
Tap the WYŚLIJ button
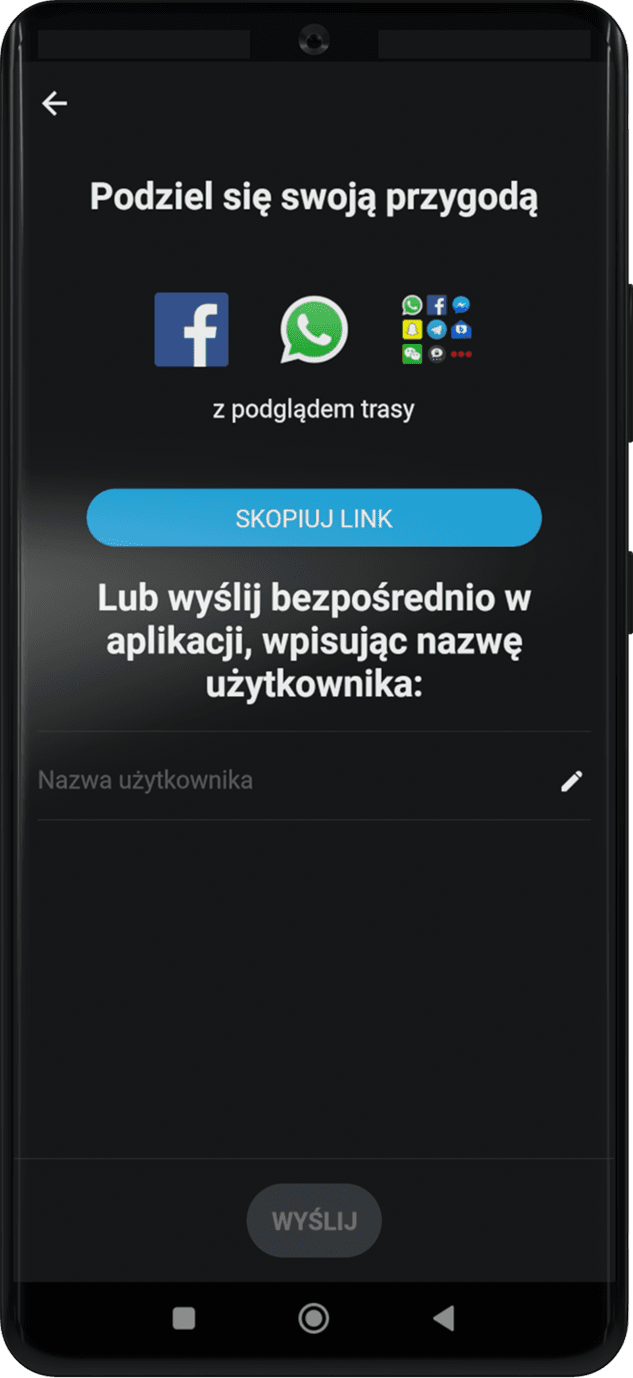point(314,1221)
